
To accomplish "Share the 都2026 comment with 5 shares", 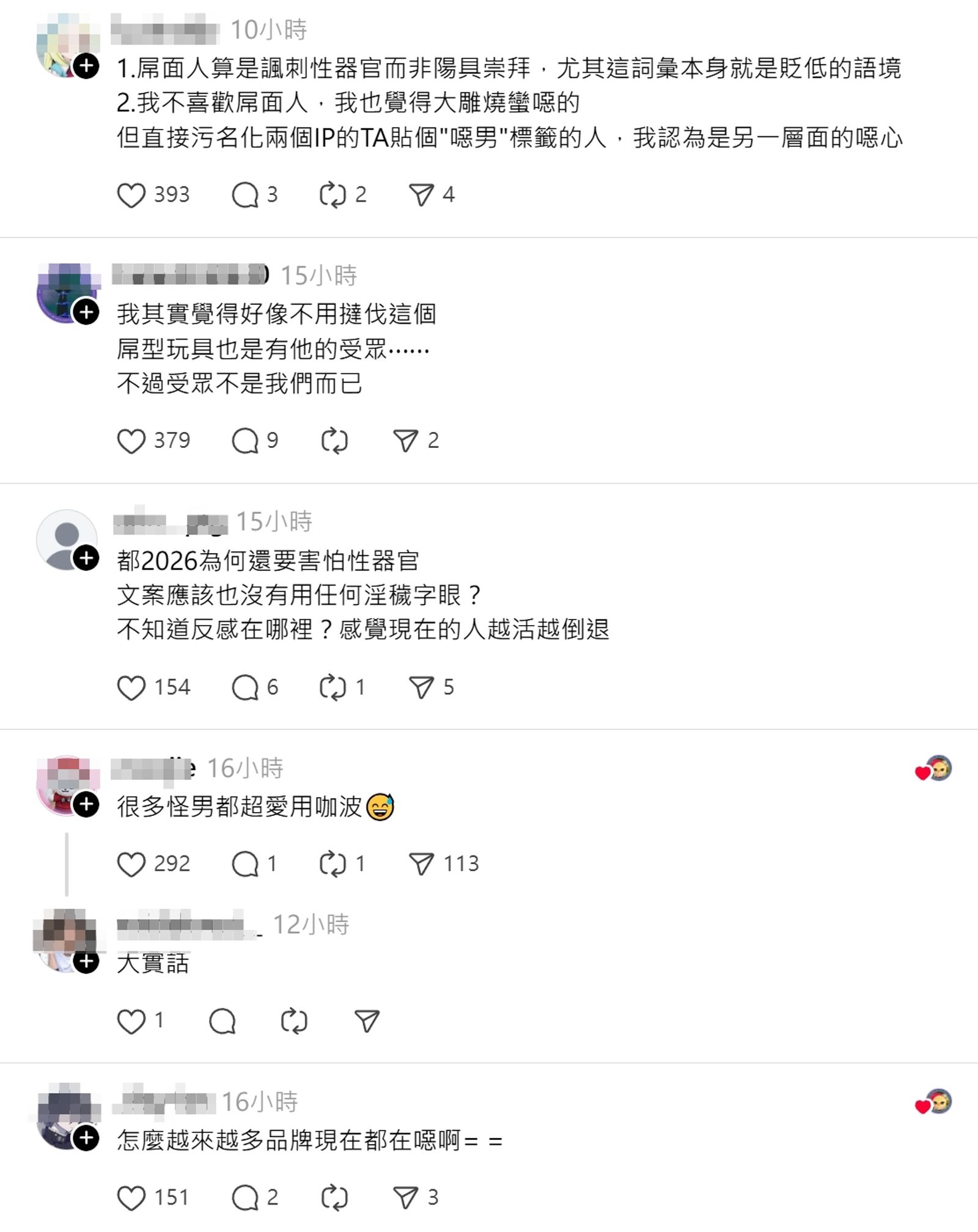I will pyautogui.click(x=422, y=687).
